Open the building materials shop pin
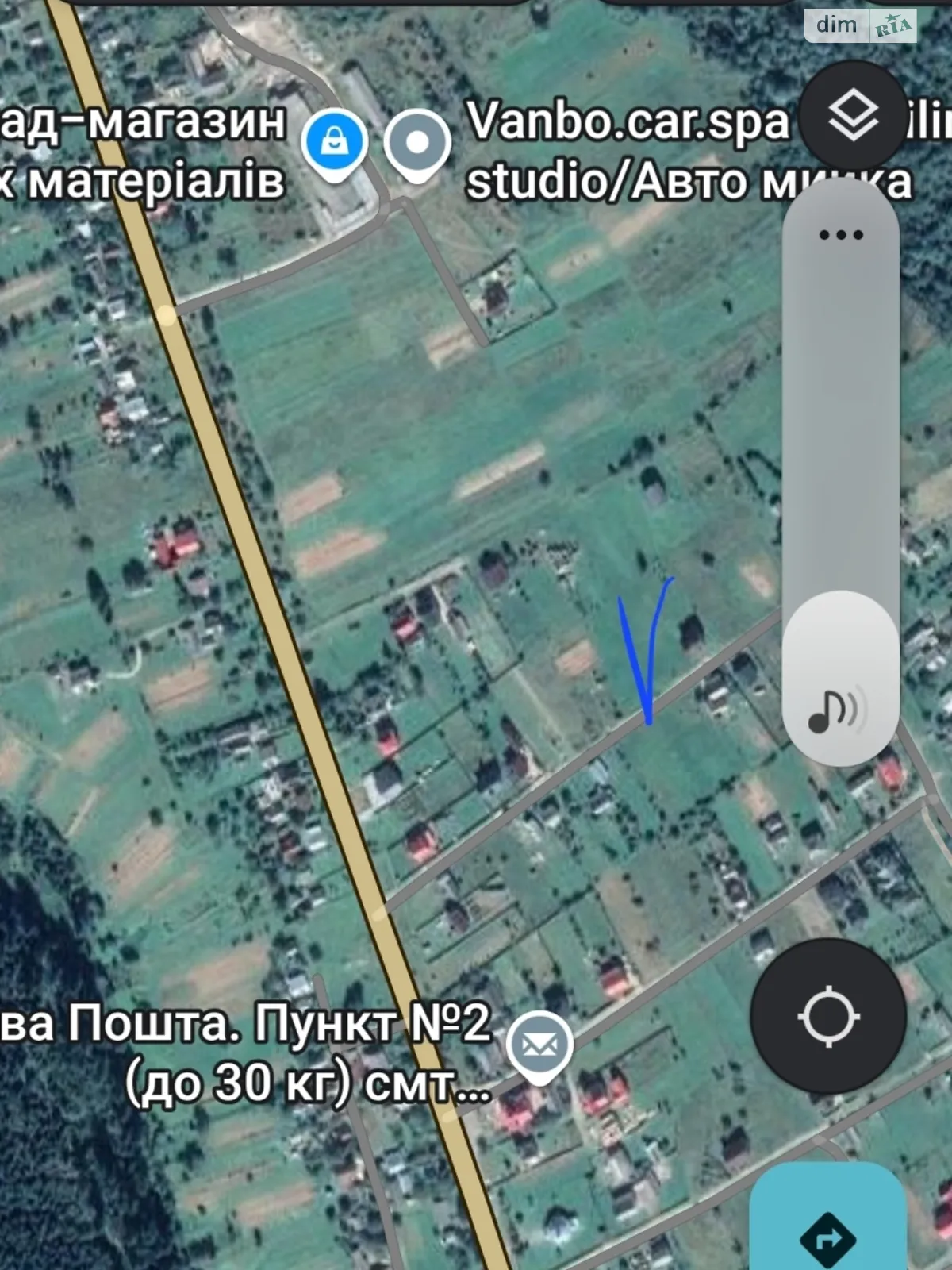952x1270 pixels. (x=335, y=143)
